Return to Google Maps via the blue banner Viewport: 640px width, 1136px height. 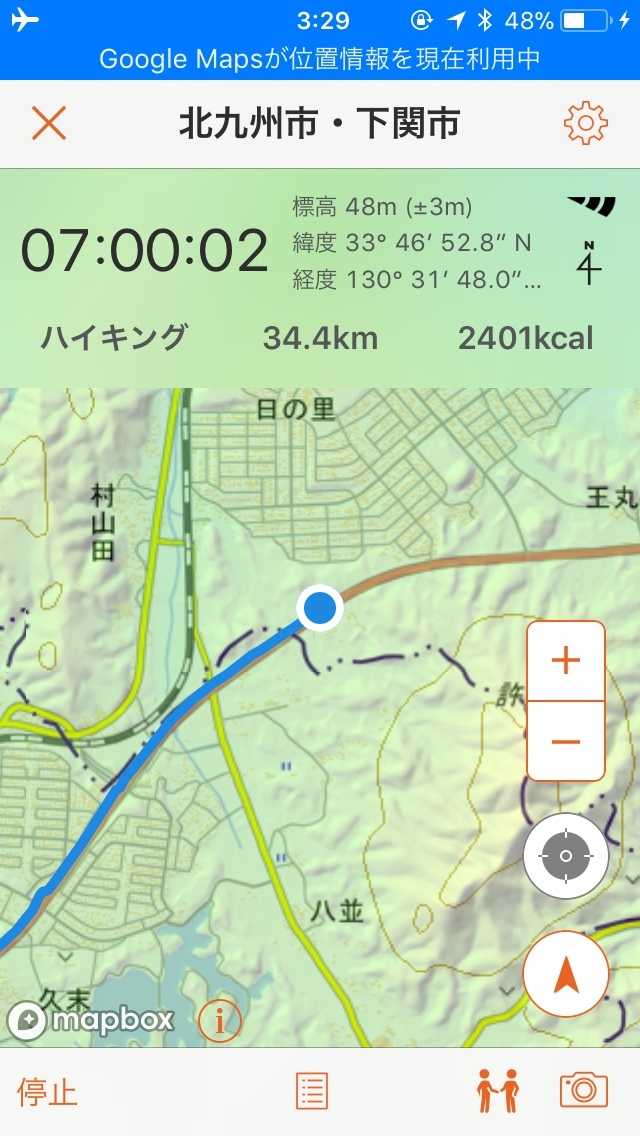coord(320,60)
